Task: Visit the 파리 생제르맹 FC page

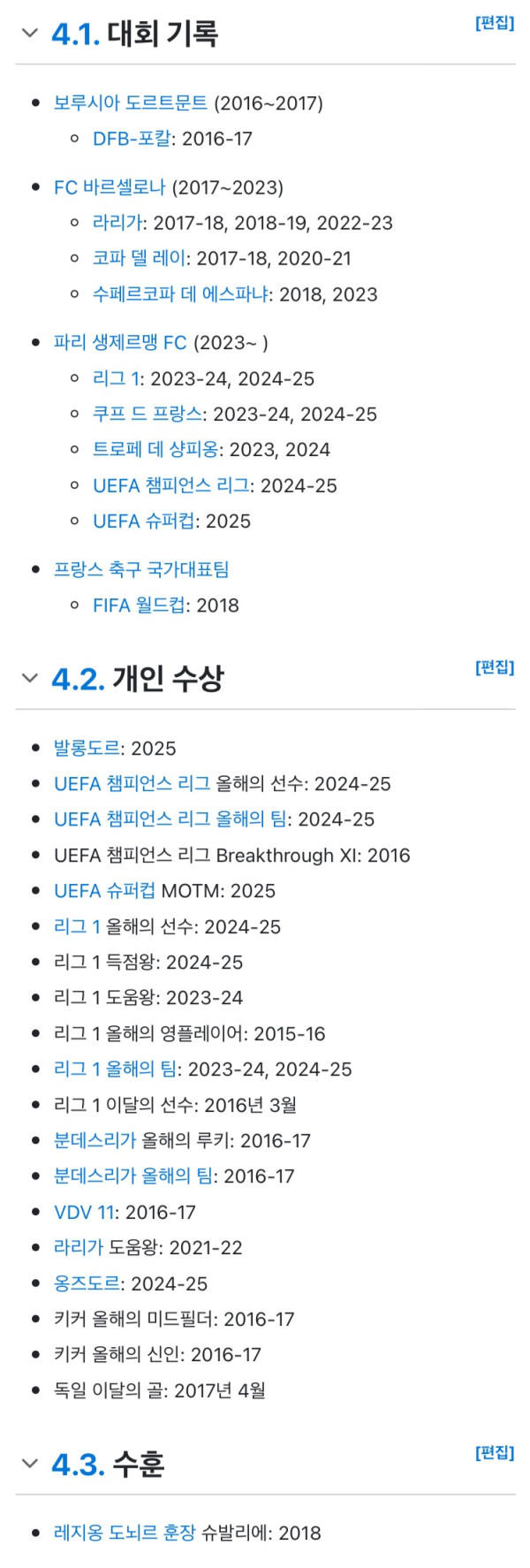Action: (x=120, y=342)
